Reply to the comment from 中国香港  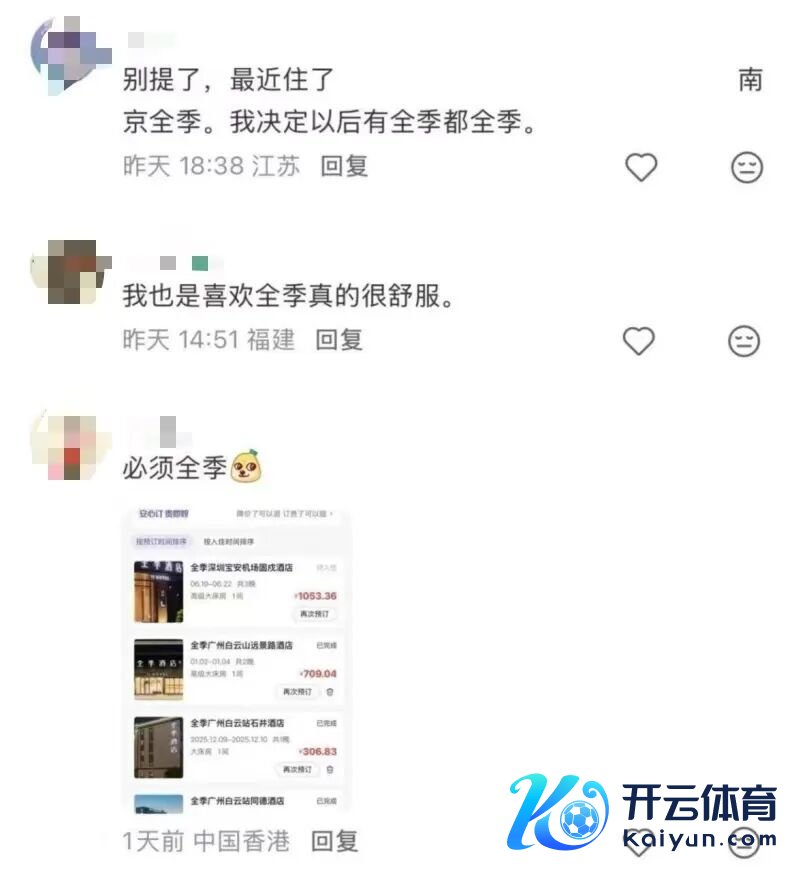[334, 841]
